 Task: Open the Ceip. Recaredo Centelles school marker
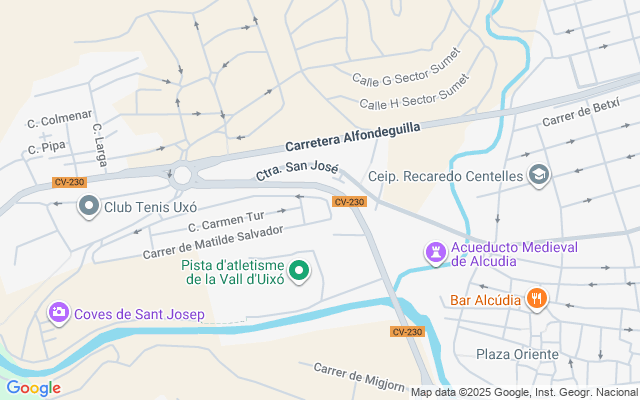tap(540, 176)
